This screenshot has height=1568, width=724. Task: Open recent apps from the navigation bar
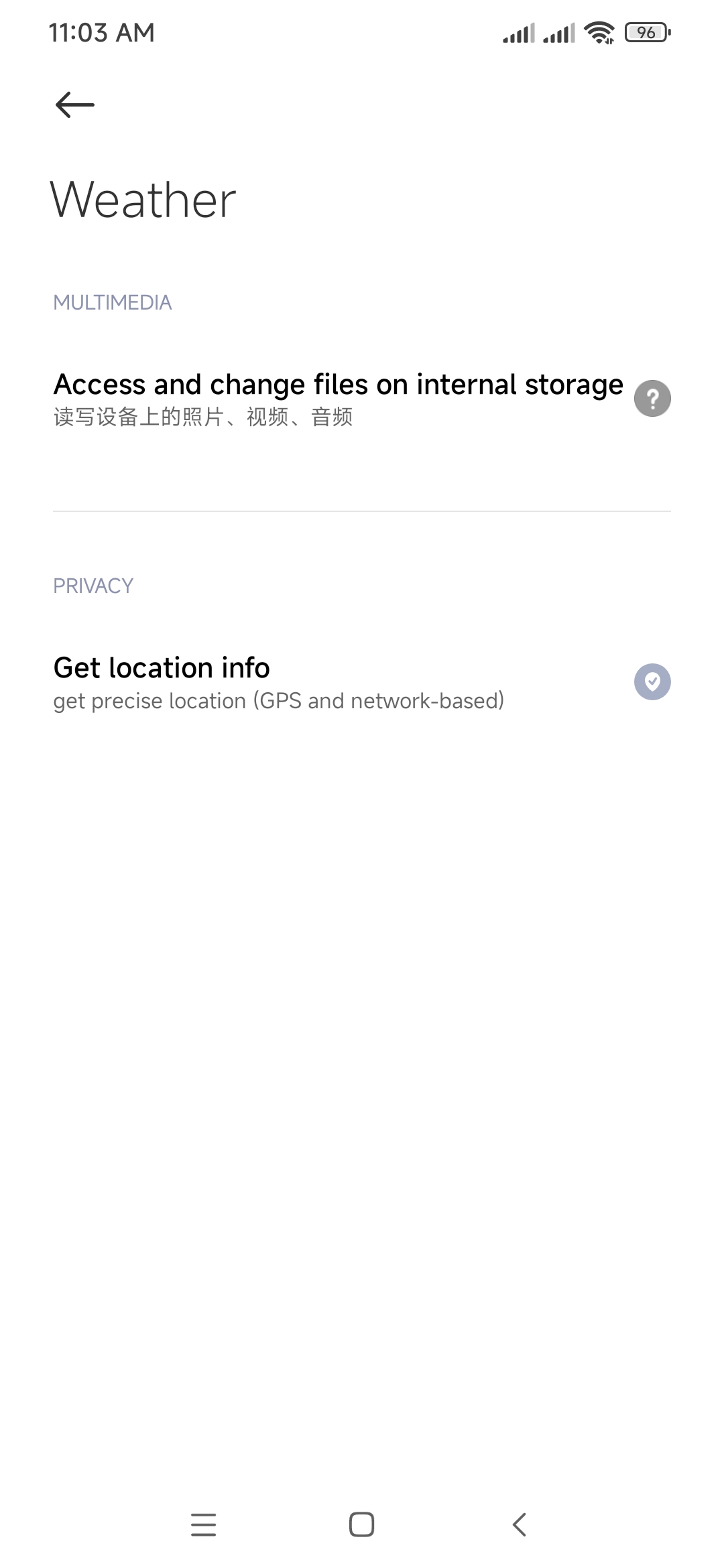pyautogui.click(x=203, y=1524)
